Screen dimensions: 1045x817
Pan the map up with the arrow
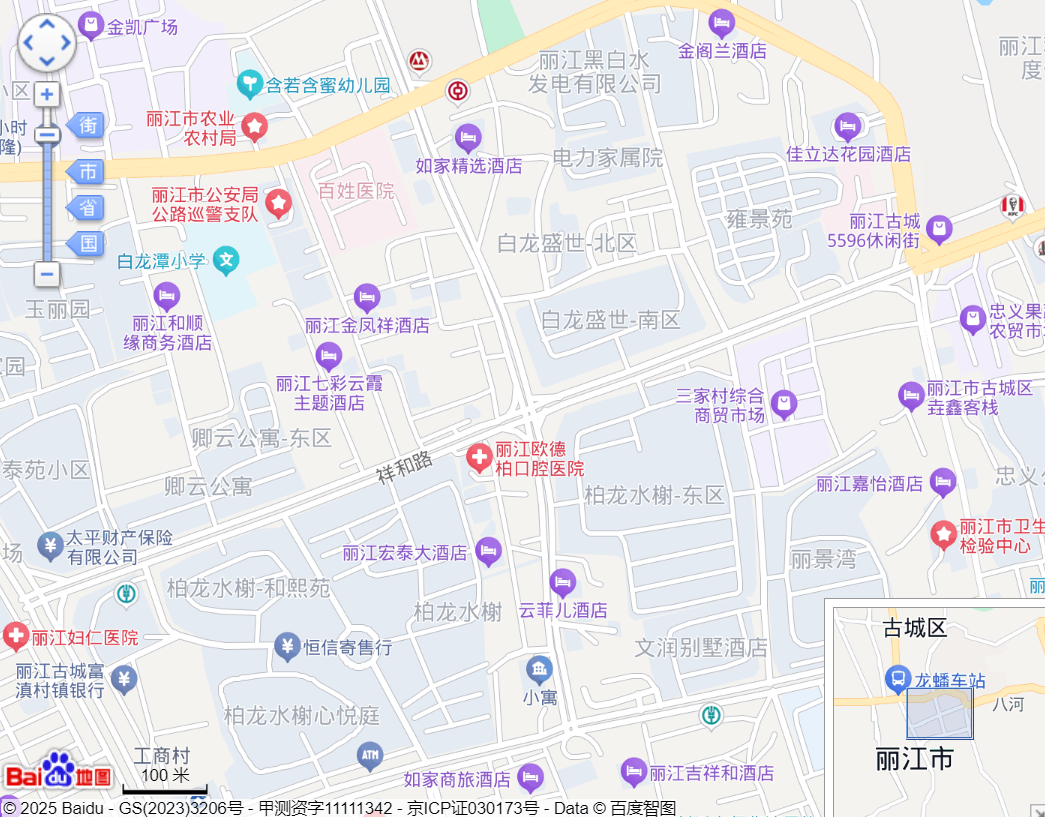[x=47, y=24]
